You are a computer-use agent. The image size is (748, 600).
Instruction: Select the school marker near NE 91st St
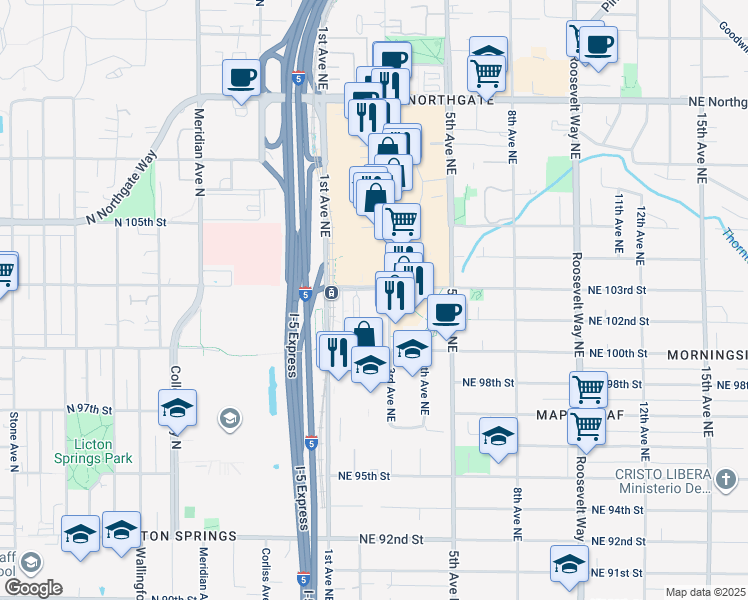click(569, 563)
